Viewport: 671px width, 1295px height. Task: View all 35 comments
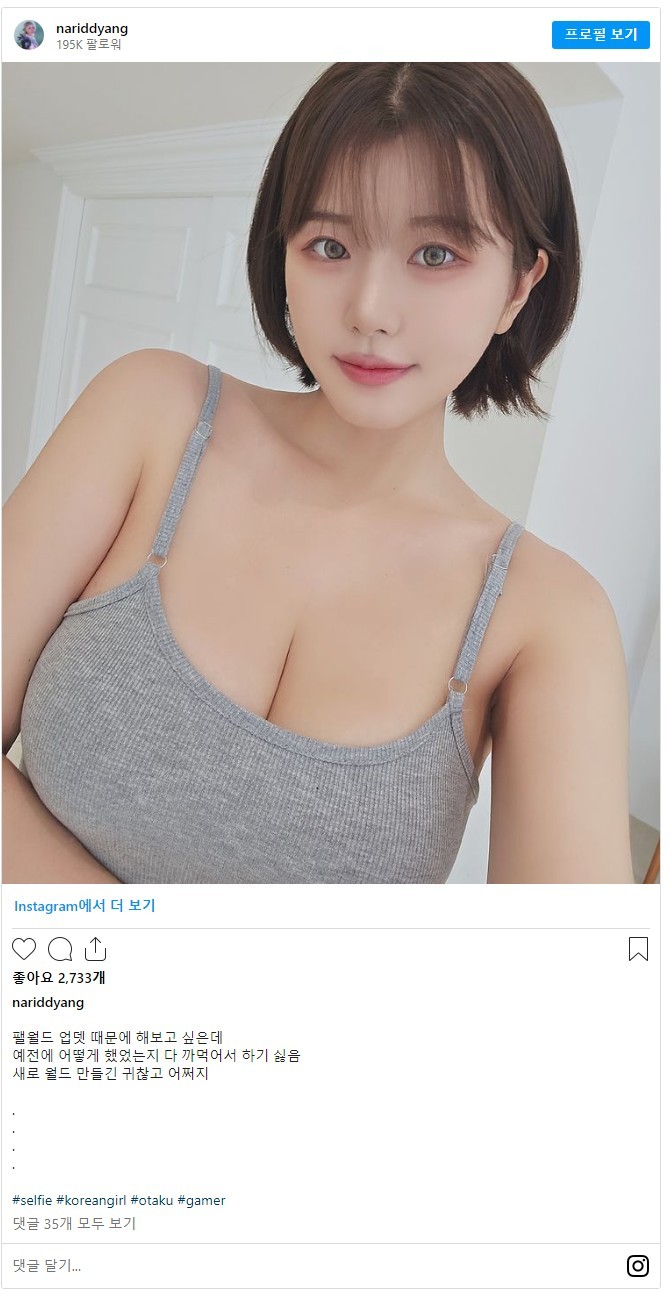tap(74, 1223)
